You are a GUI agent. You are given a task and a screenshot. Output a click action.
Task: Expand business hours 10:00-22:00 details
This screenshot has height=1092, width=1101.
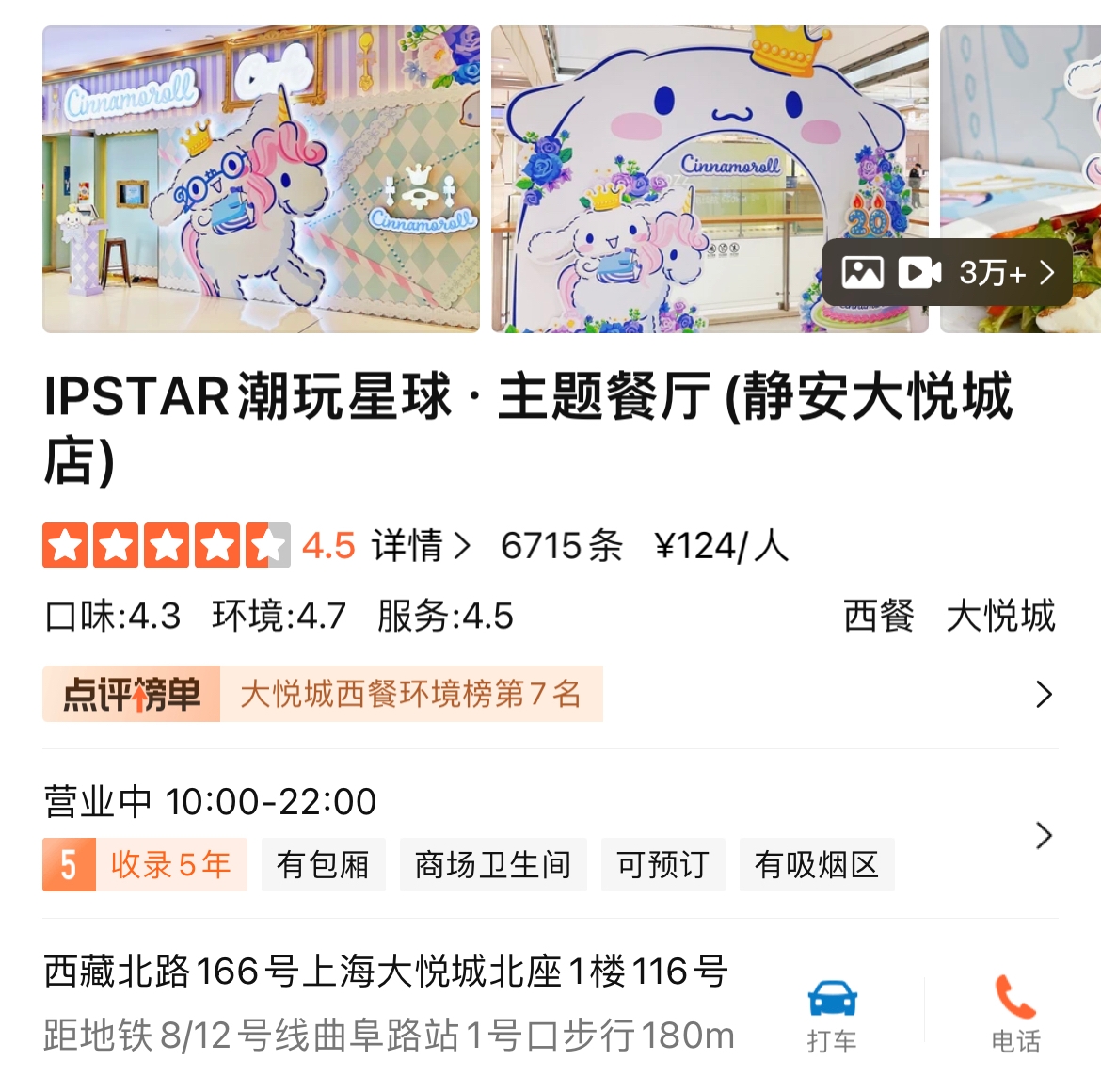pyautogui.click(x=1043, y=835)
